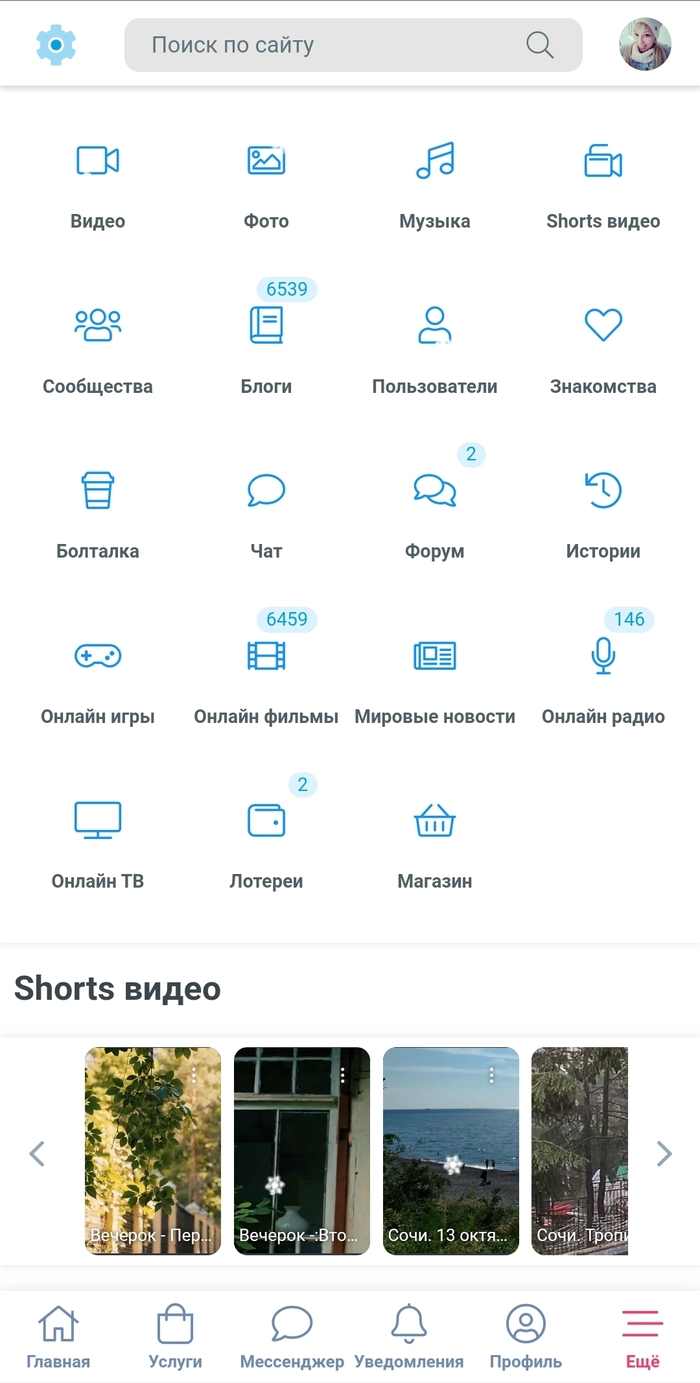Tap the Поиск по сайту search field
The image size is (700, 1383).
pos(335,45)
